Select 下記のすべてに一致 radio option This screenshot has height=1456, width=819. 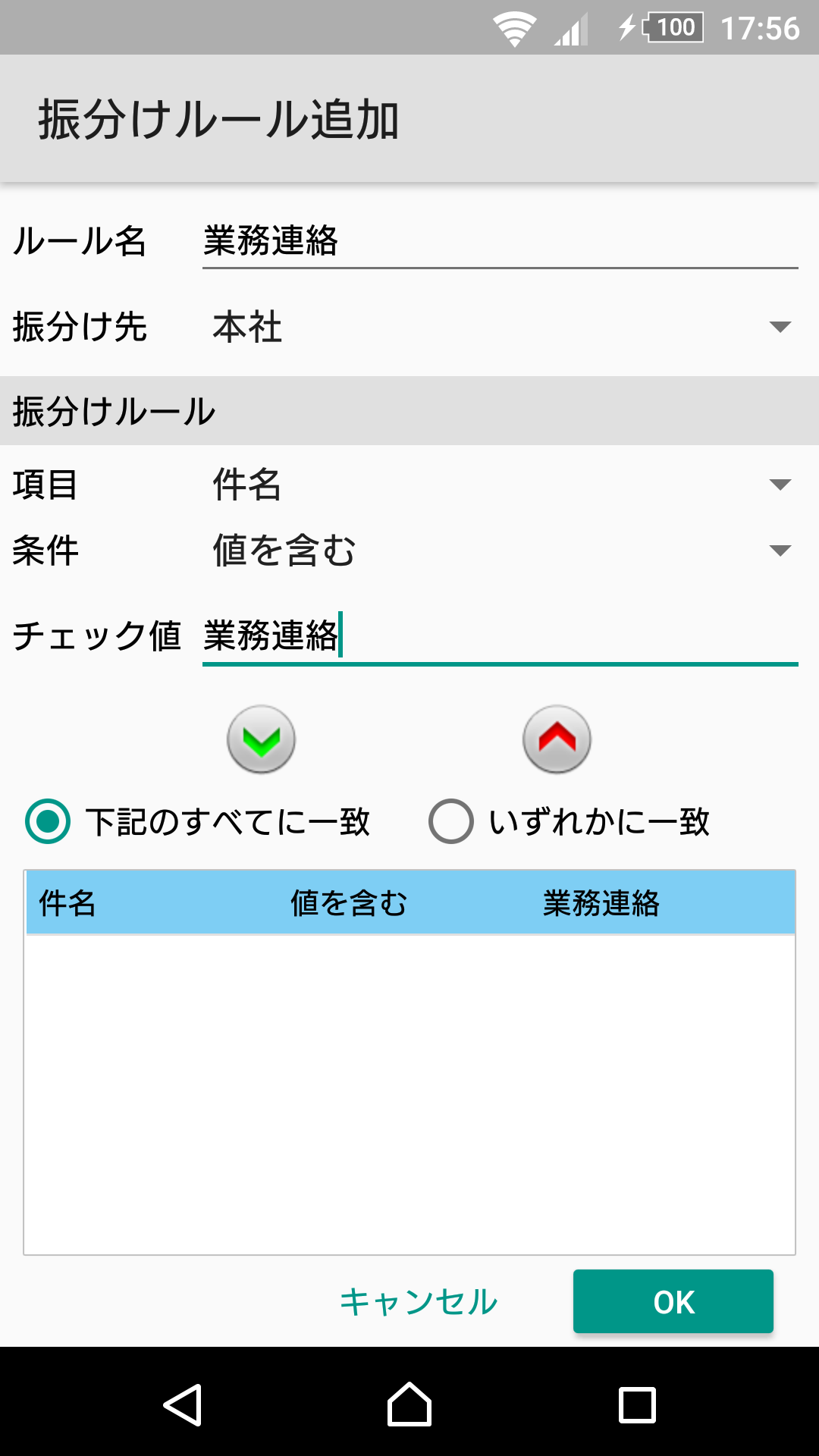(49, 821)
